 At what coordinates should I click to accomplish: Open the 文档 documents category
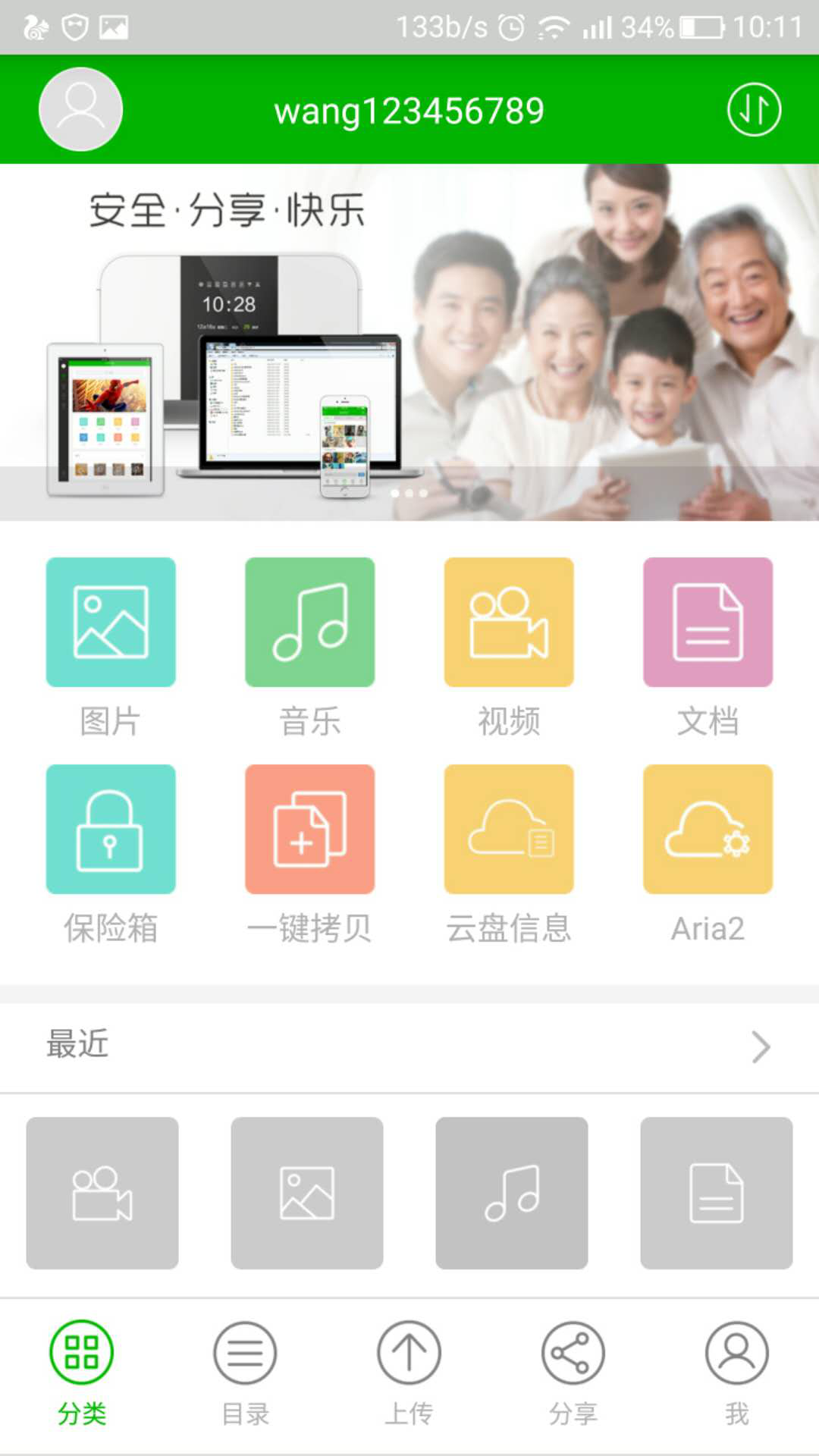point(708,623)
